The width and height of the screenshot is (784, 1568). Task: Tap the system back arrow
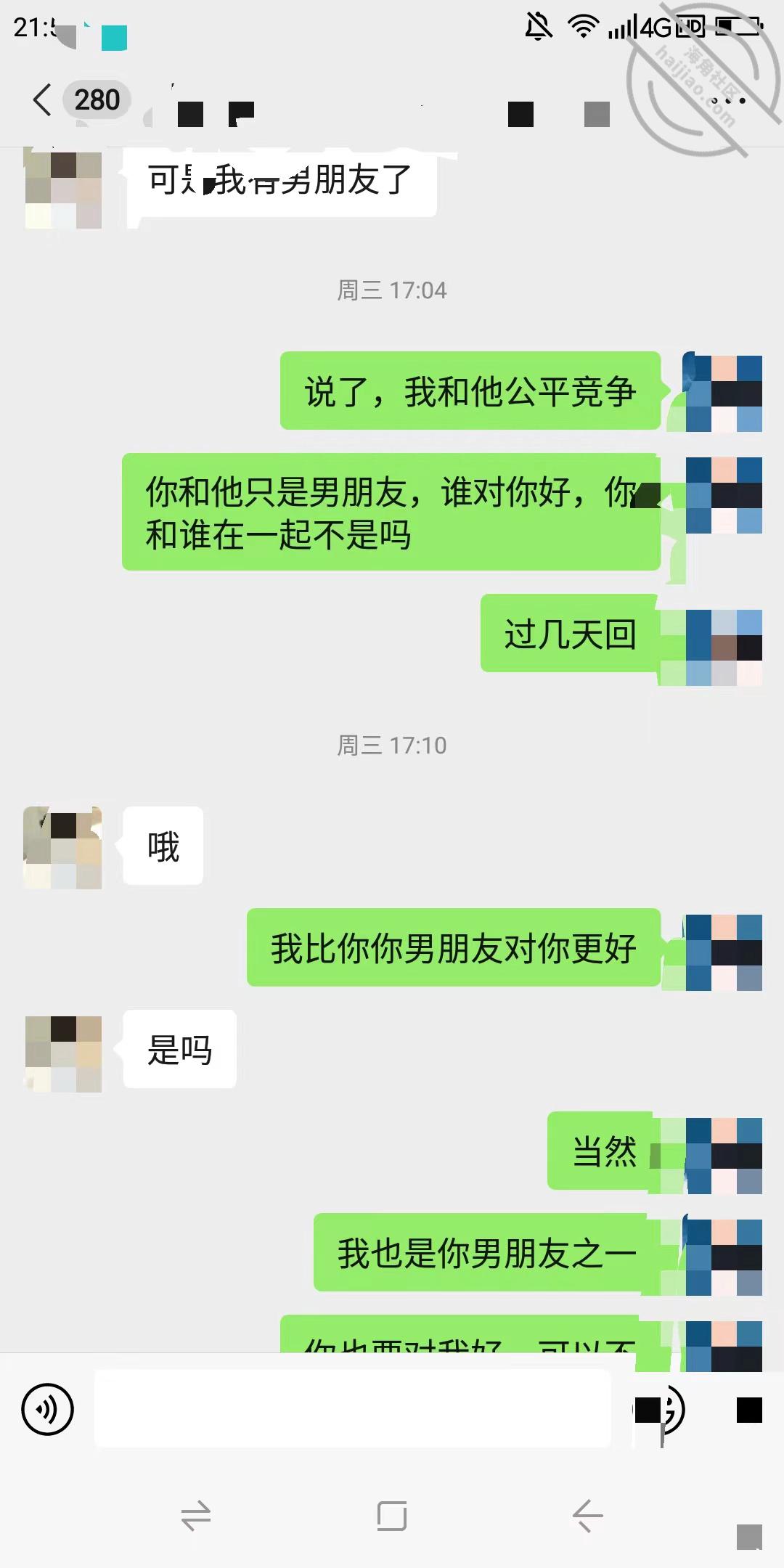click(x=588, y=1516)
